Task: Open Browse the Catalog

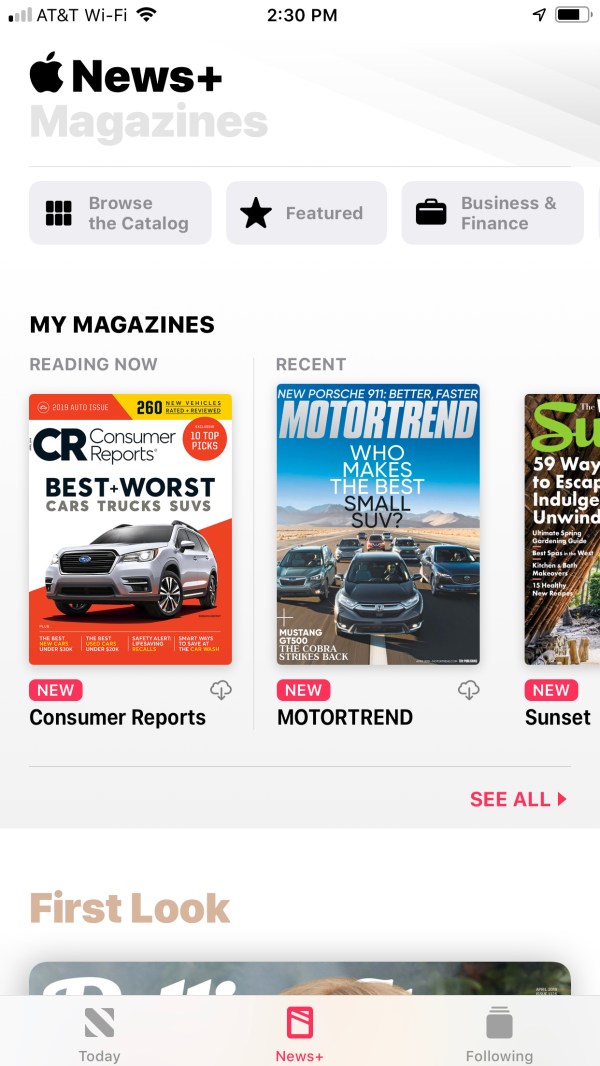Action: tap(120, 213)
